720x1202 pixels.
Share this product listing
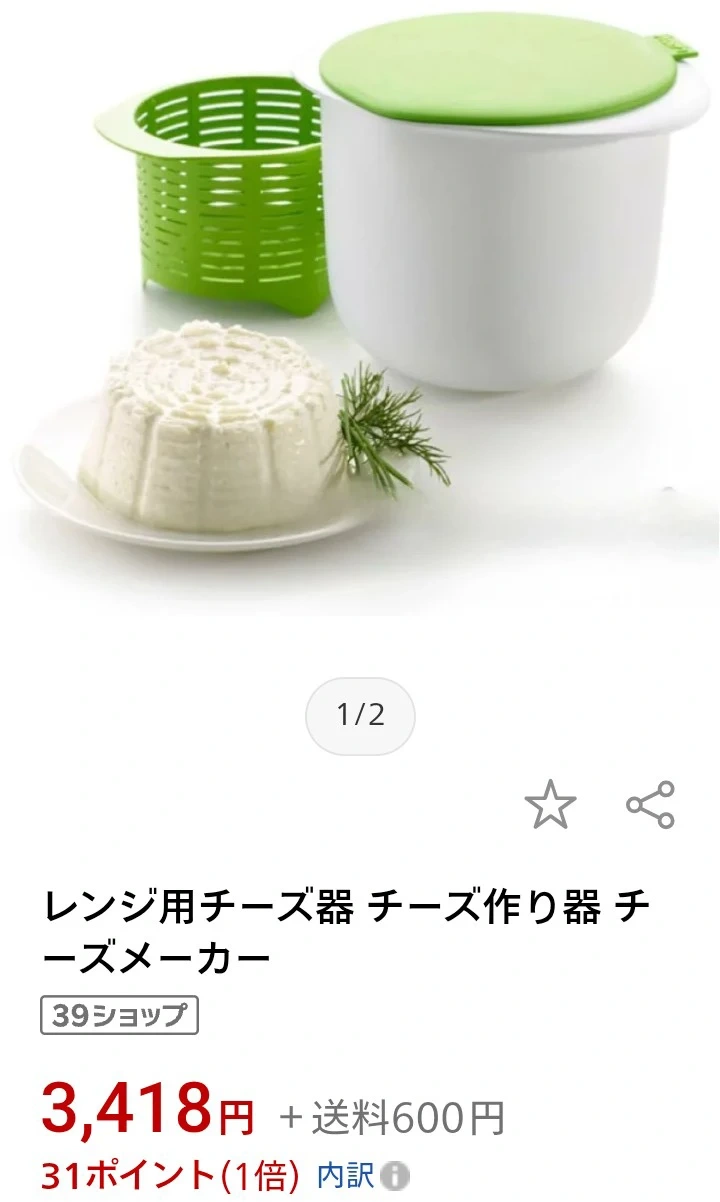[651, 805]
